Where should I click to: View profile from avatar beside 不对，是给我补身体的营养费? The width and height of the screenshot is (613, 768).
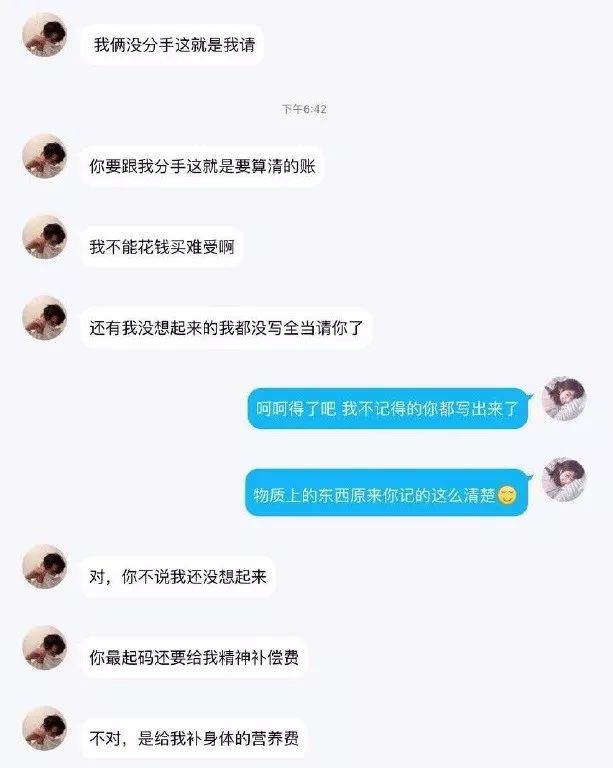(x=45, y=728)
